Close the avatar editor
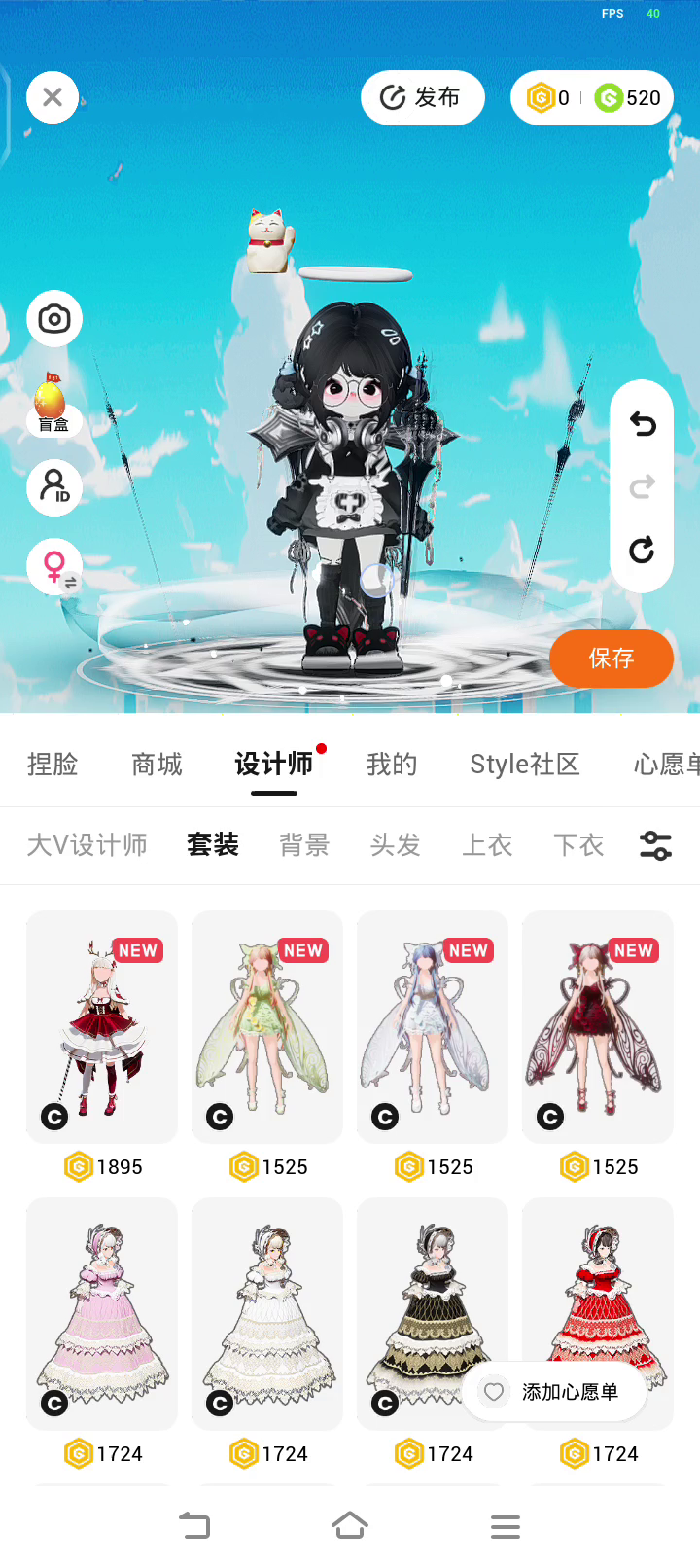Image resolution: width=700 pixels, height=1568 pixels. coord(52,97)
